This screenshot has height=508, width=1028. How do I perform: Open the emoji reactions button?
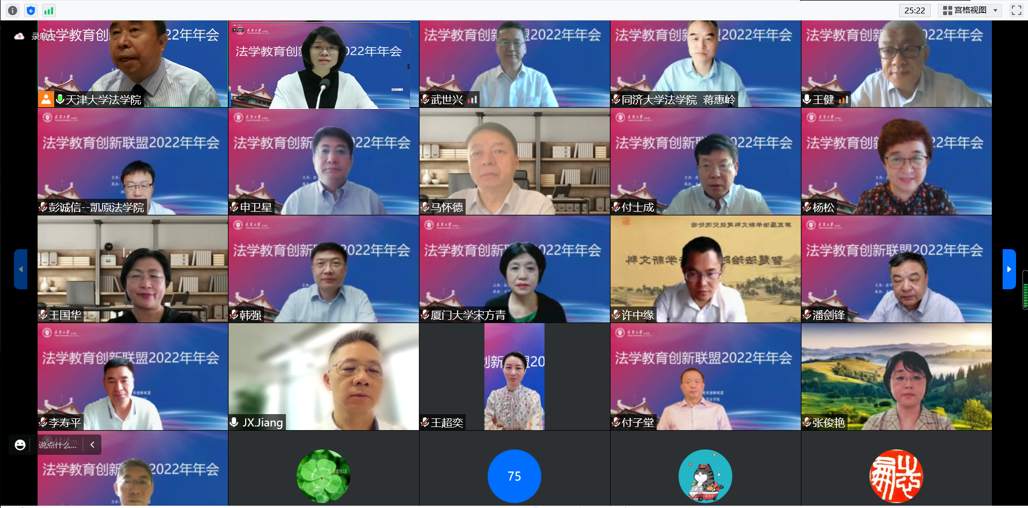coord(20,445)
